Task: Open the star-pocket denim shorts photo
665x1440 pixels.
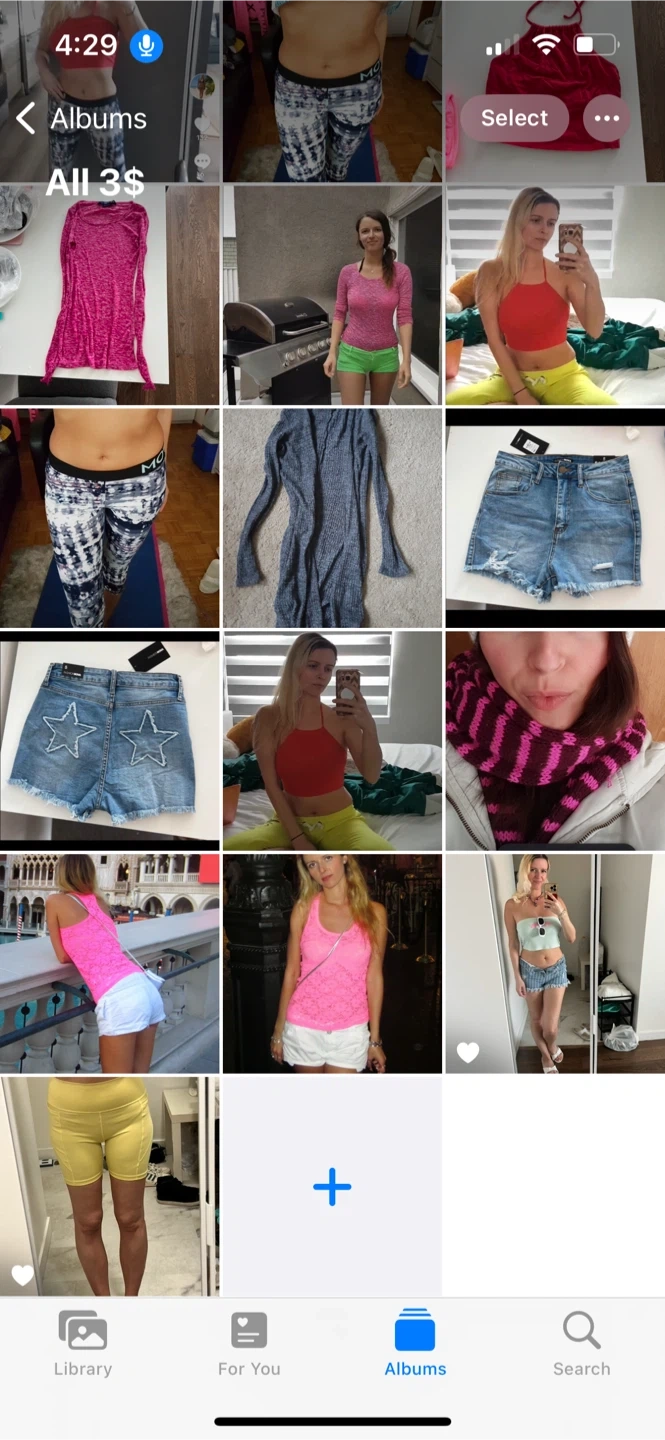Action: (x=109, y=740)
